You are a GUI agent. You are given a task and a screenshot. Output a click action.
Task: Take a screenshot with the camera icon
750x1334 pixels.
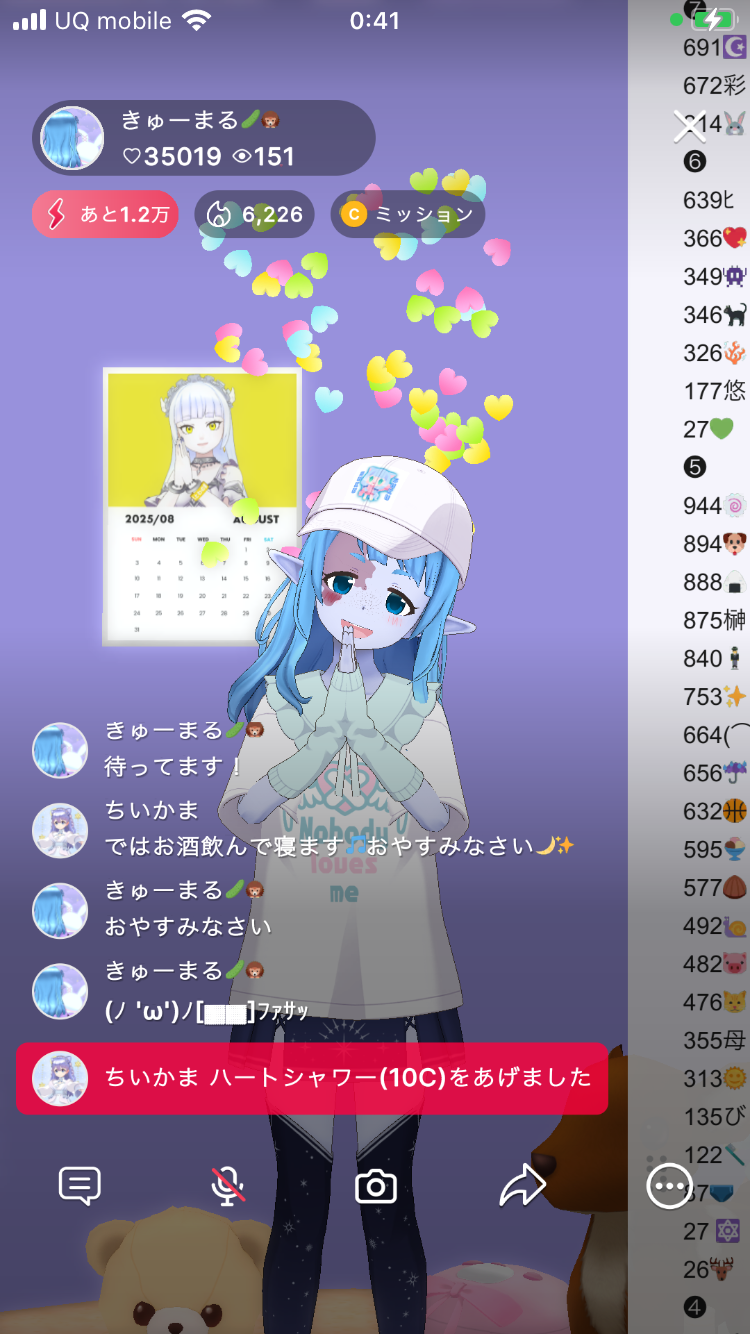(x=376, y=1186)
